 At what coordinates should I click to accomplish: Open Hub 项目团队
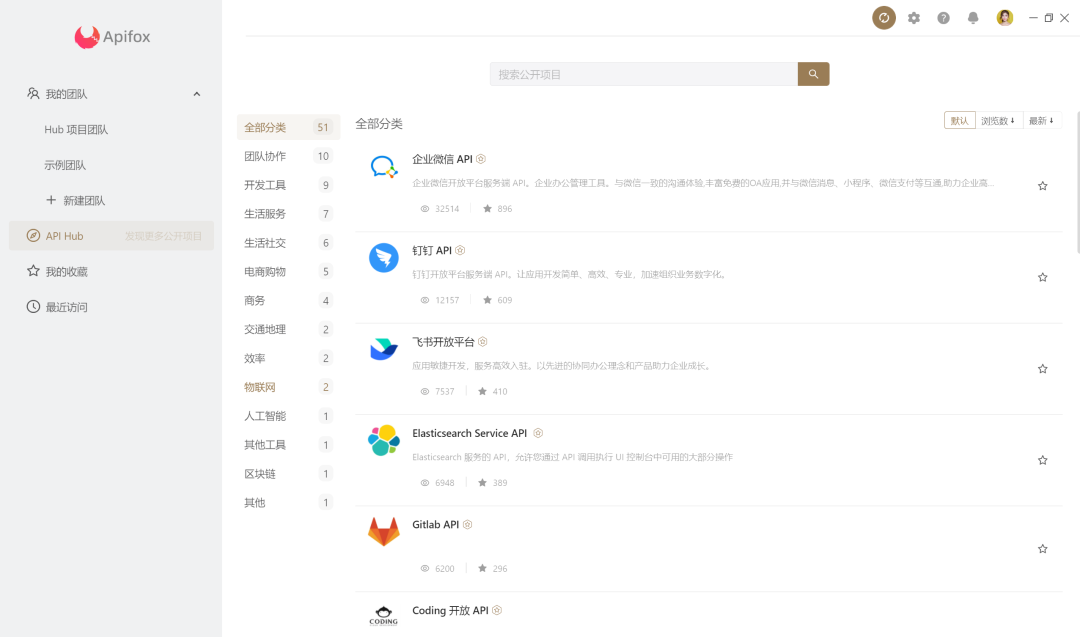click(76, 130)
